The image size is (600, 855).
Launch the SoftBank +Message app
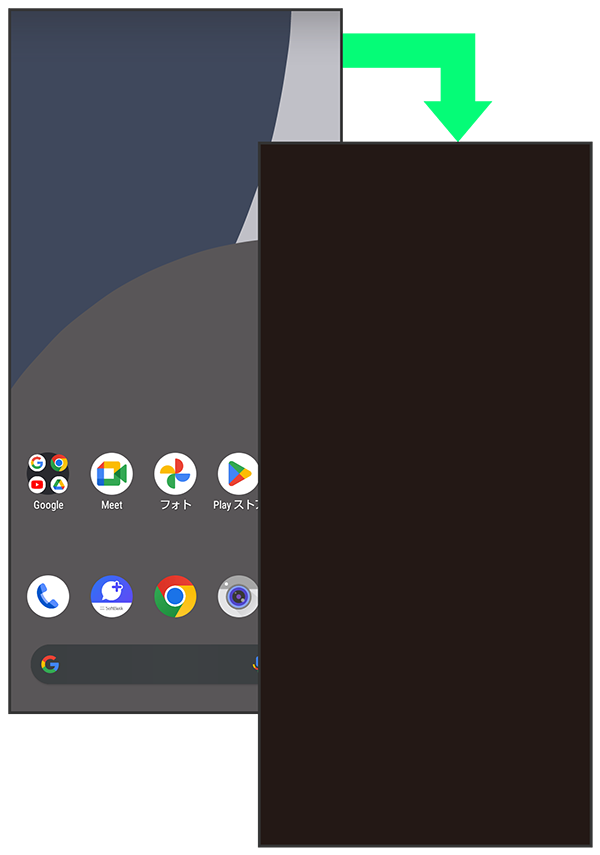[111, 597]
